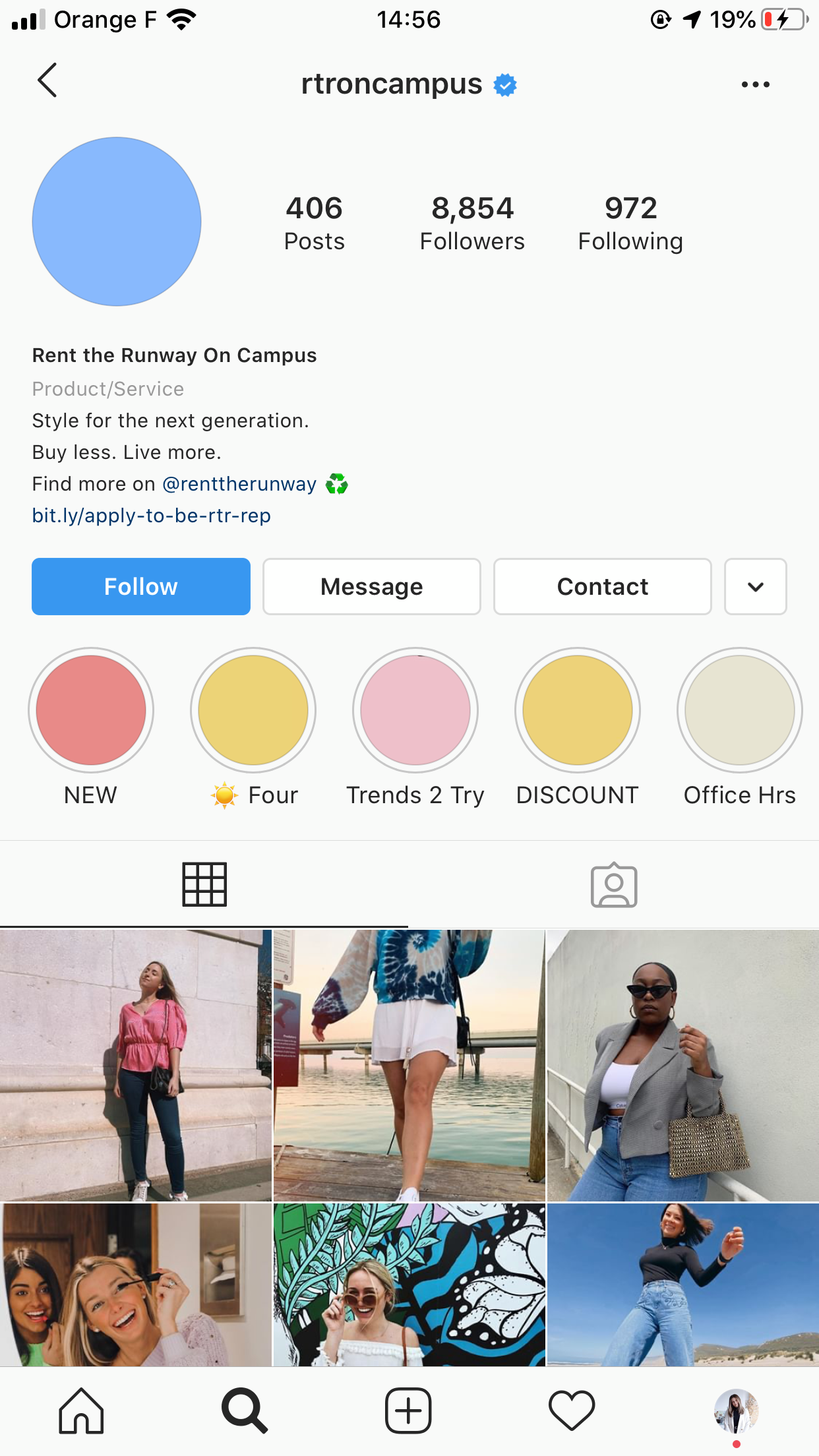
Task: Go to the Home feed tab
Action: pyautogui.click(x=81, y=1411)
